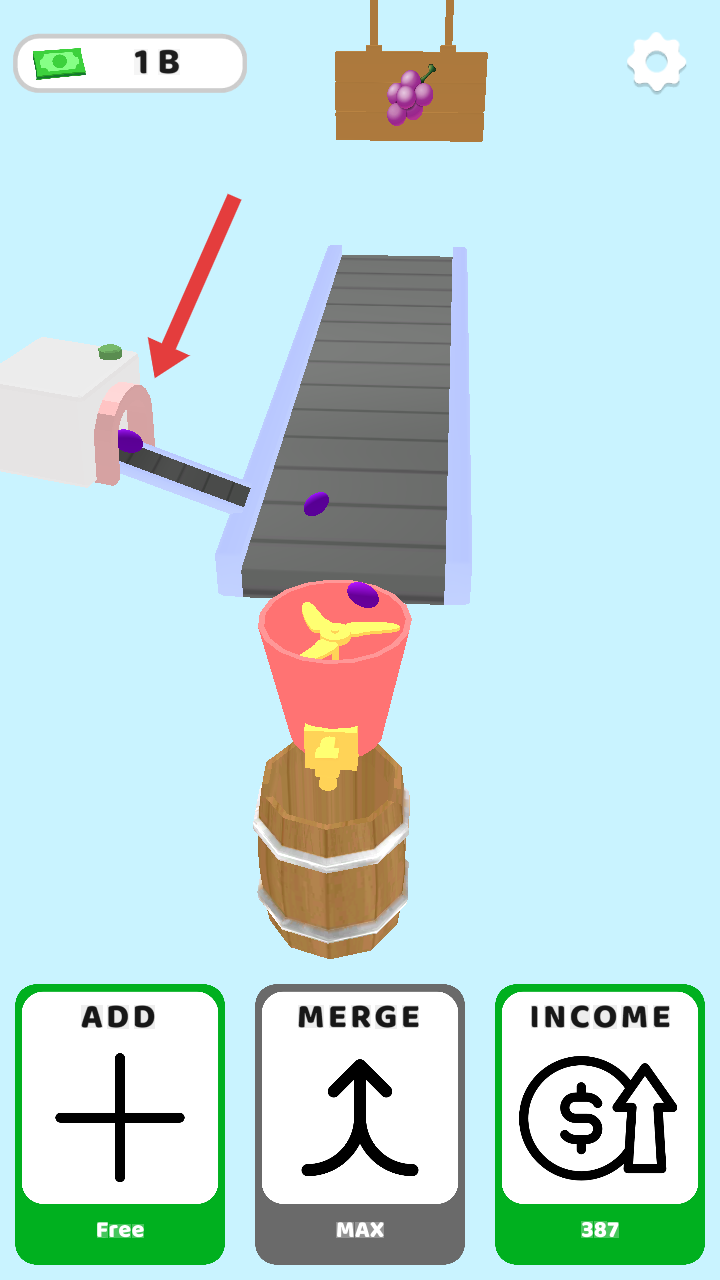
Task: Tap the white machine the red arrow indicates
Action: point(70,412)
